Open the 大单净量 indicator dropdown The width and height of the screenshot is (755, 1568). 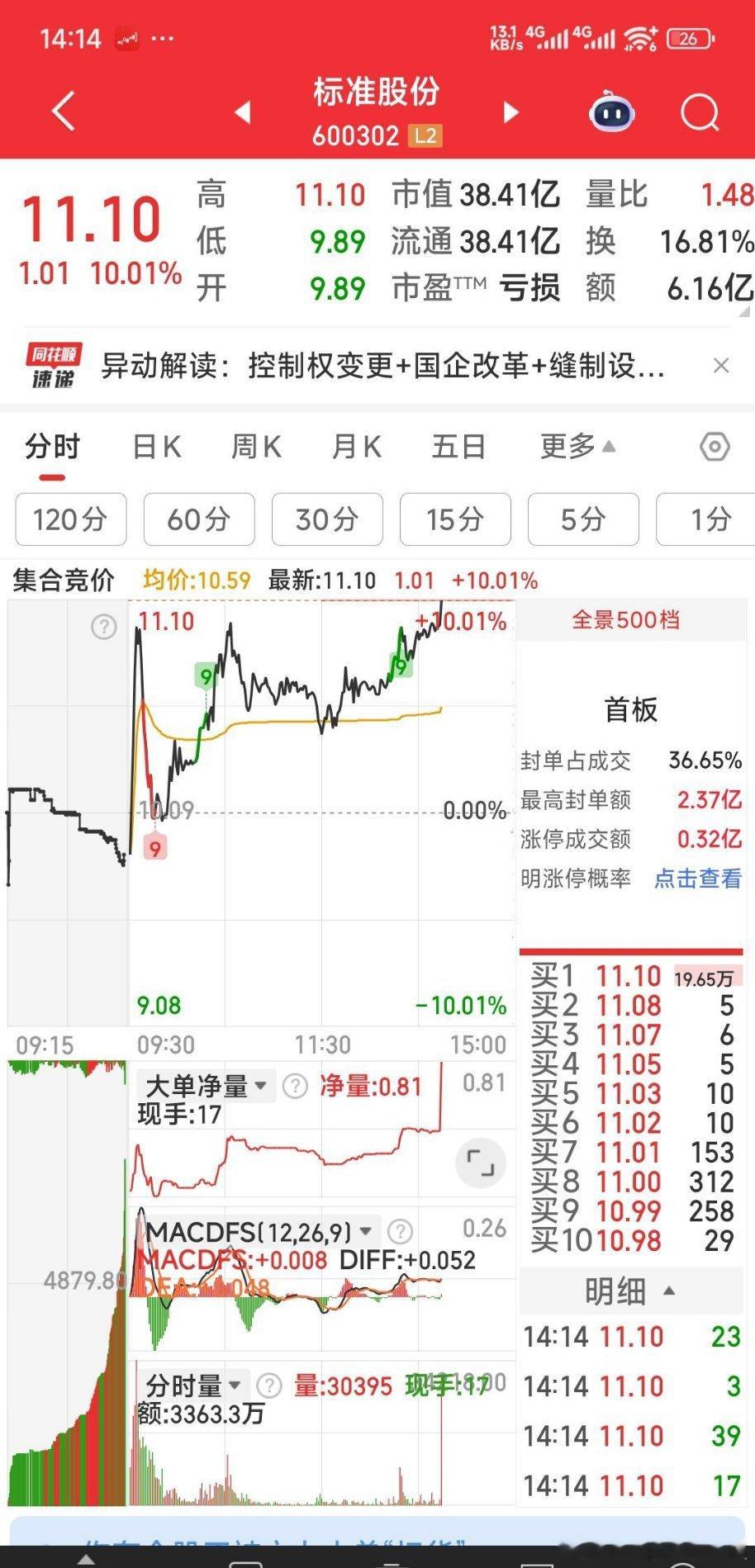(262, 1086)
